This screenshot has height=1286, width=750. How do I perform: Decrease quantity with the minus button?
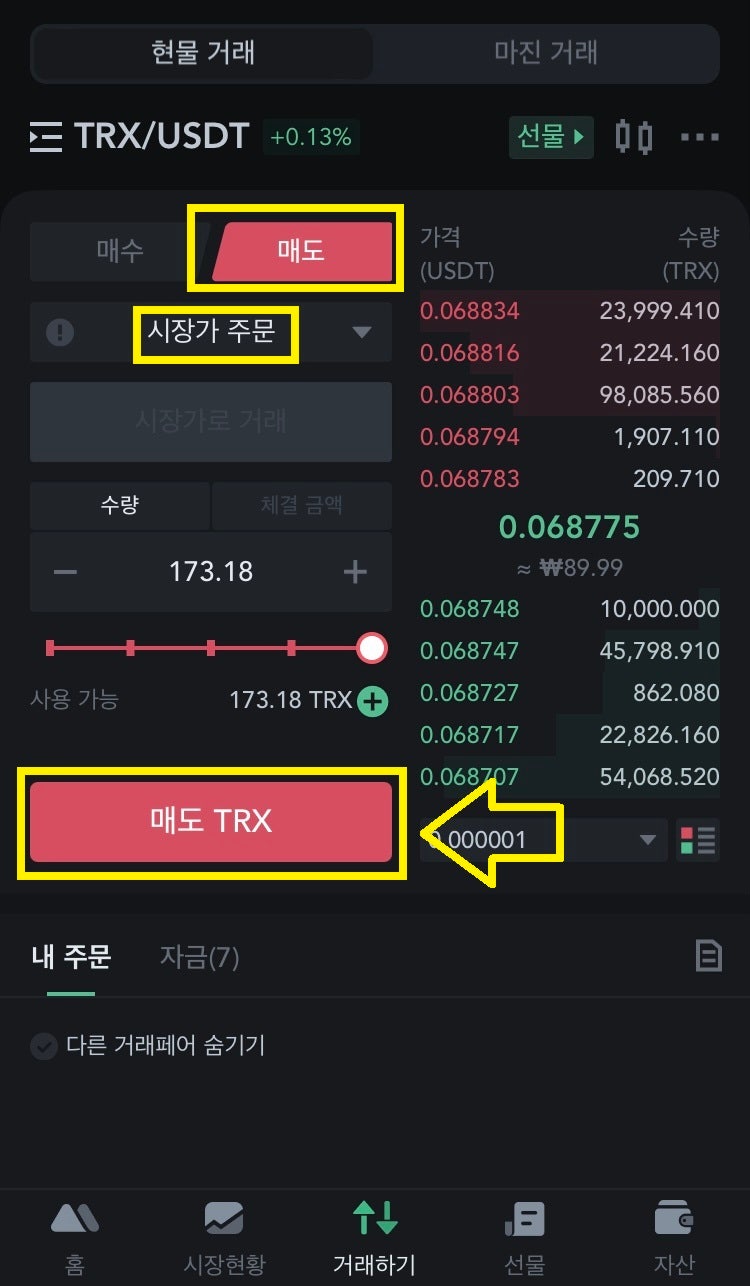(x=65, y=571)
